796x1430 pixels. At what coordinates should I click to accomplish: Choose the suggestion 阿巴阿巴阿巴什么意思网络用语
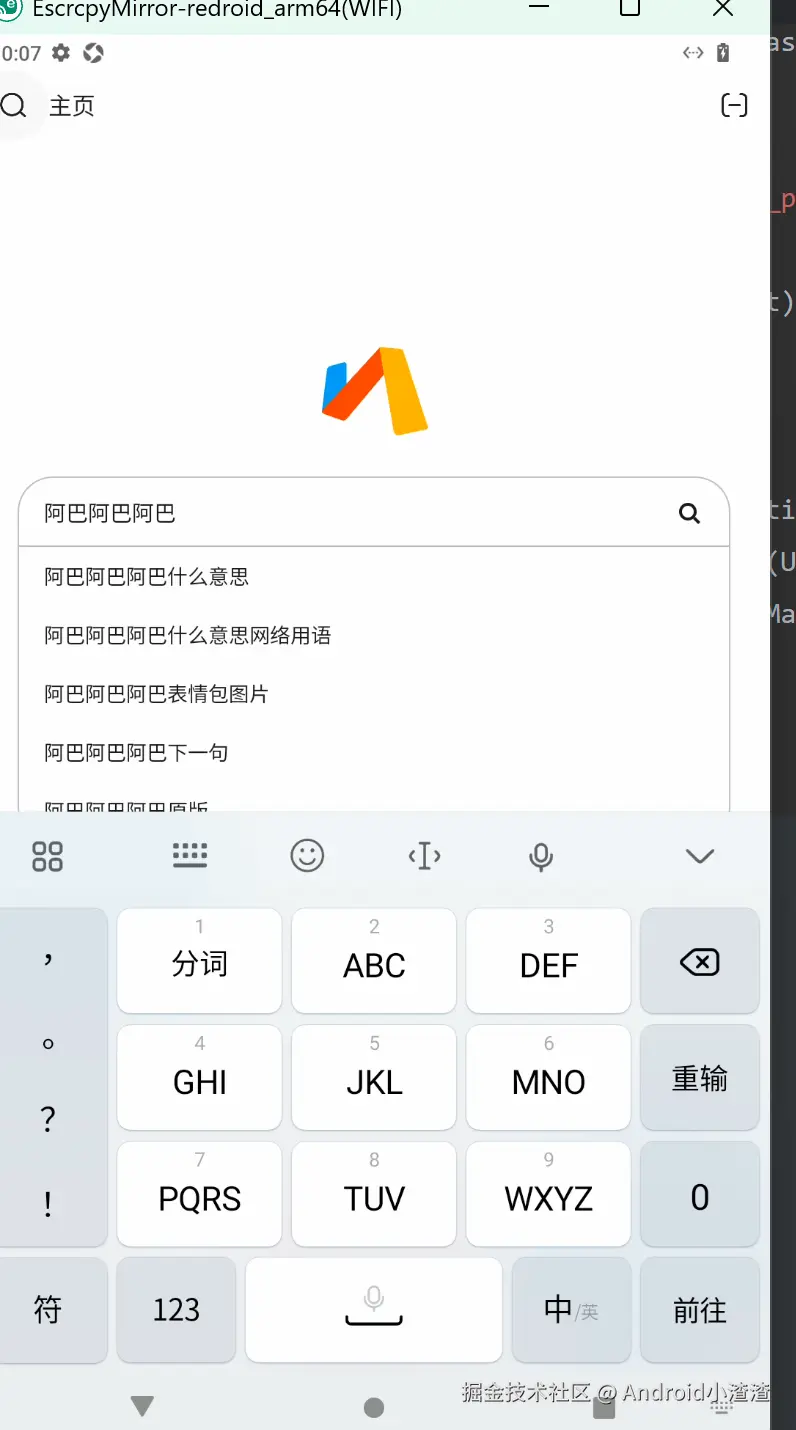[187, 635]
